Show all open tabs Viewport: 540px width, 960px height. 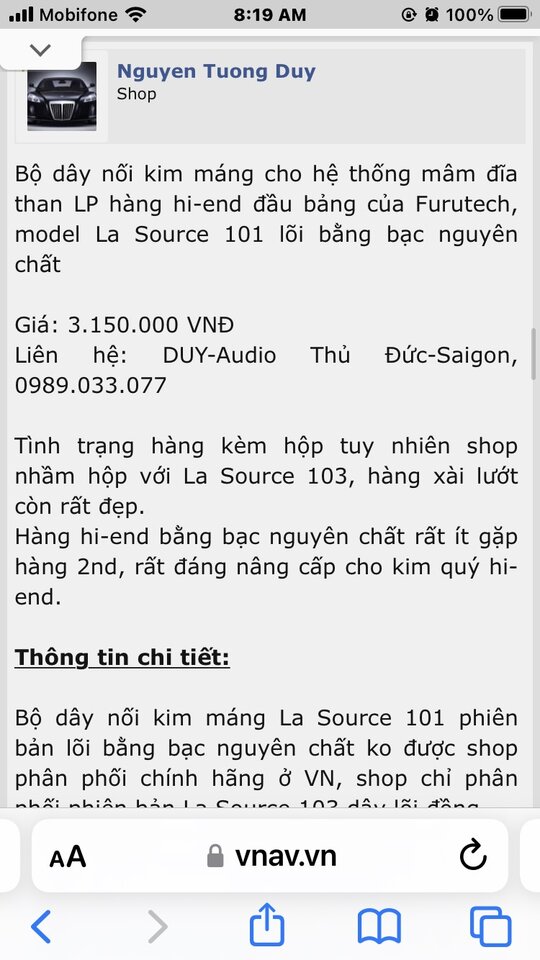point(490,926)
